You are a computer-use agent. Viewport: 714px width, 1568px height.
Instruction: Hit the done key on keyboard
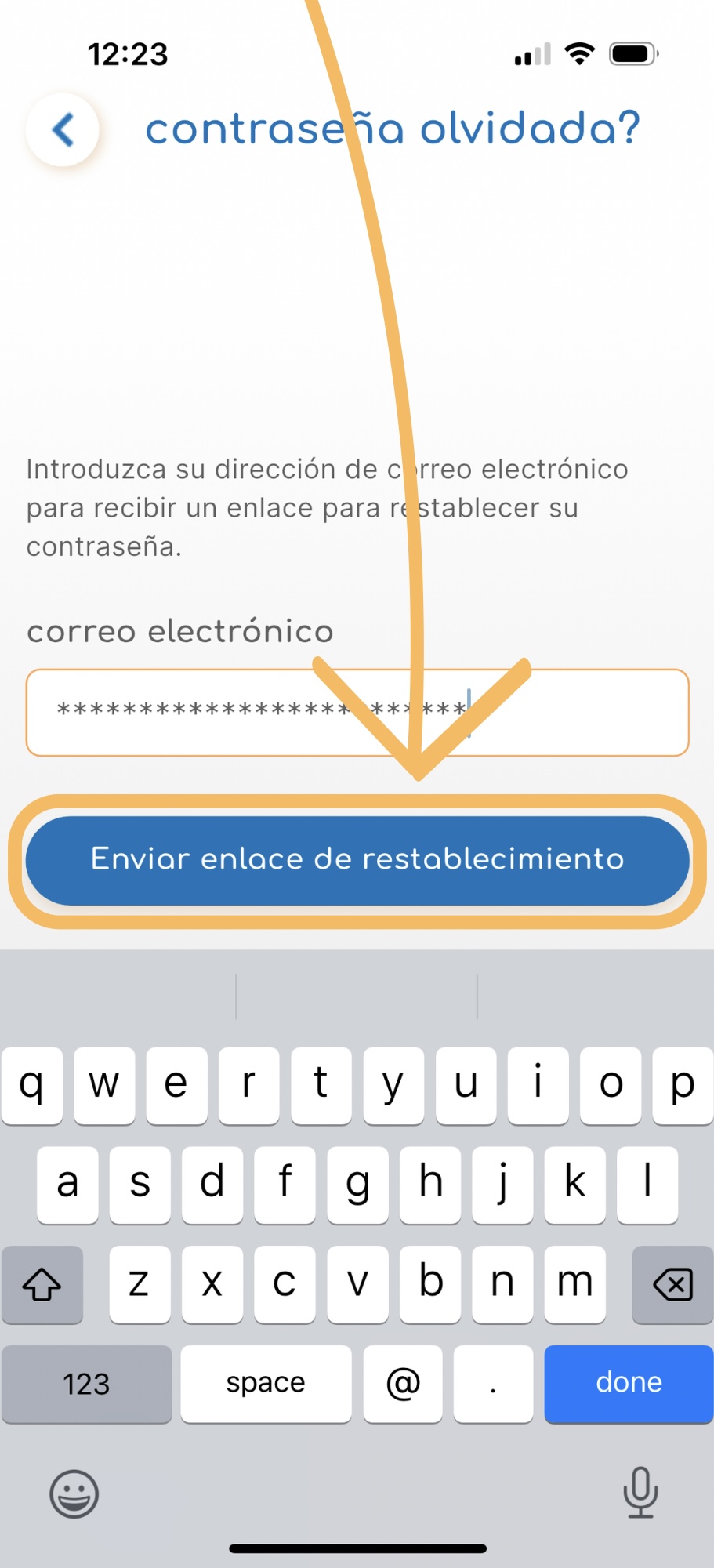coord(629,1383)
